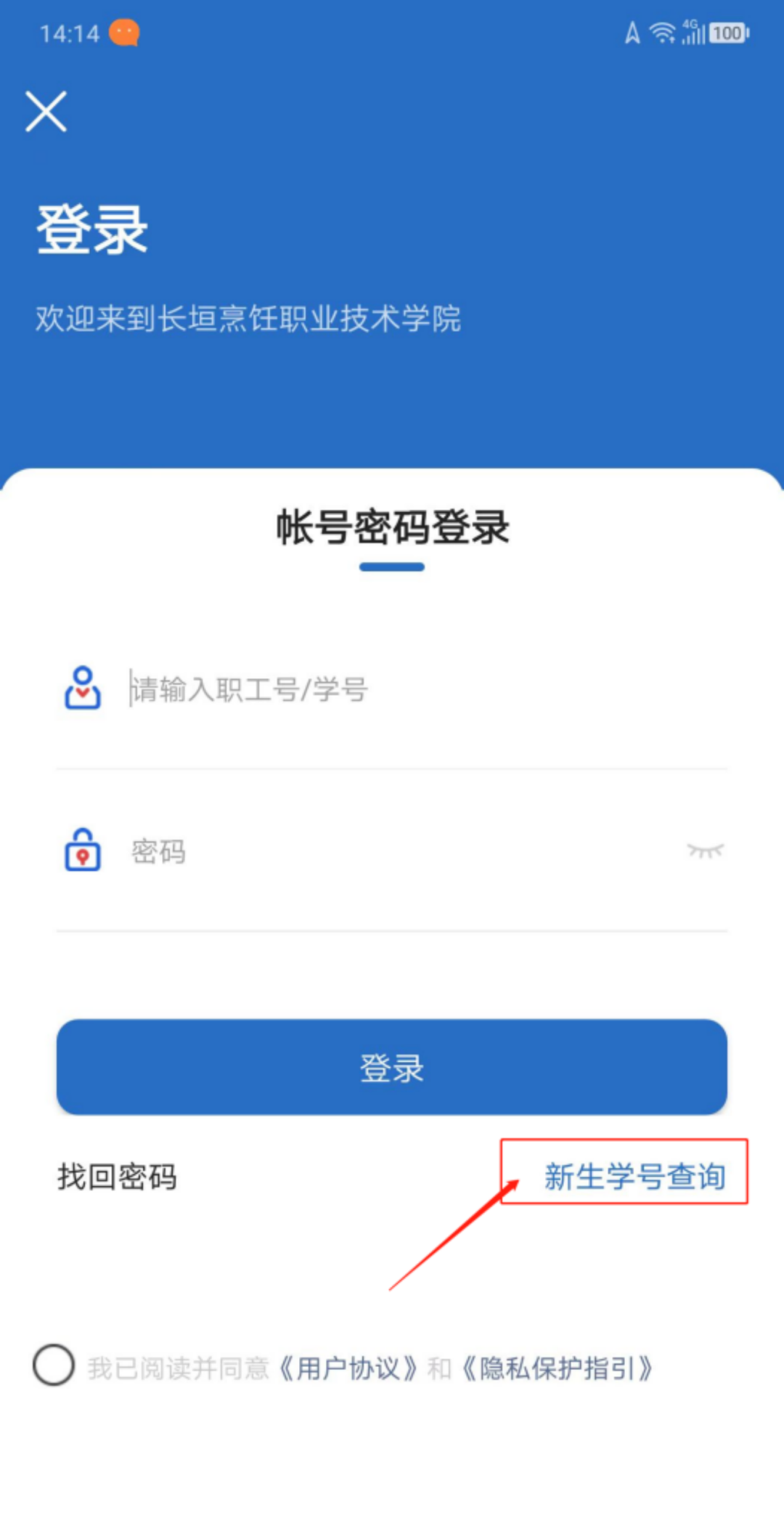Switch to the 帐号密码登录 tab
The height and width of the screenshot is (1526, 784).
click(x=392, y=528)
